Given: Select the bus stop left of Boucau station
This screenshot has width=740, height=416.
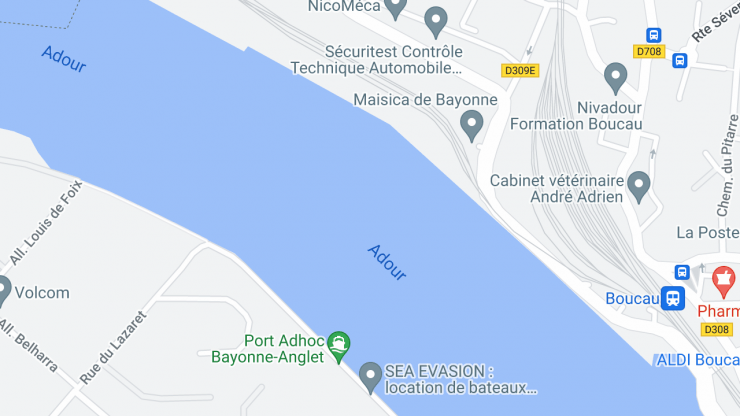Looking at the screenshot, I should coord(682,272).
